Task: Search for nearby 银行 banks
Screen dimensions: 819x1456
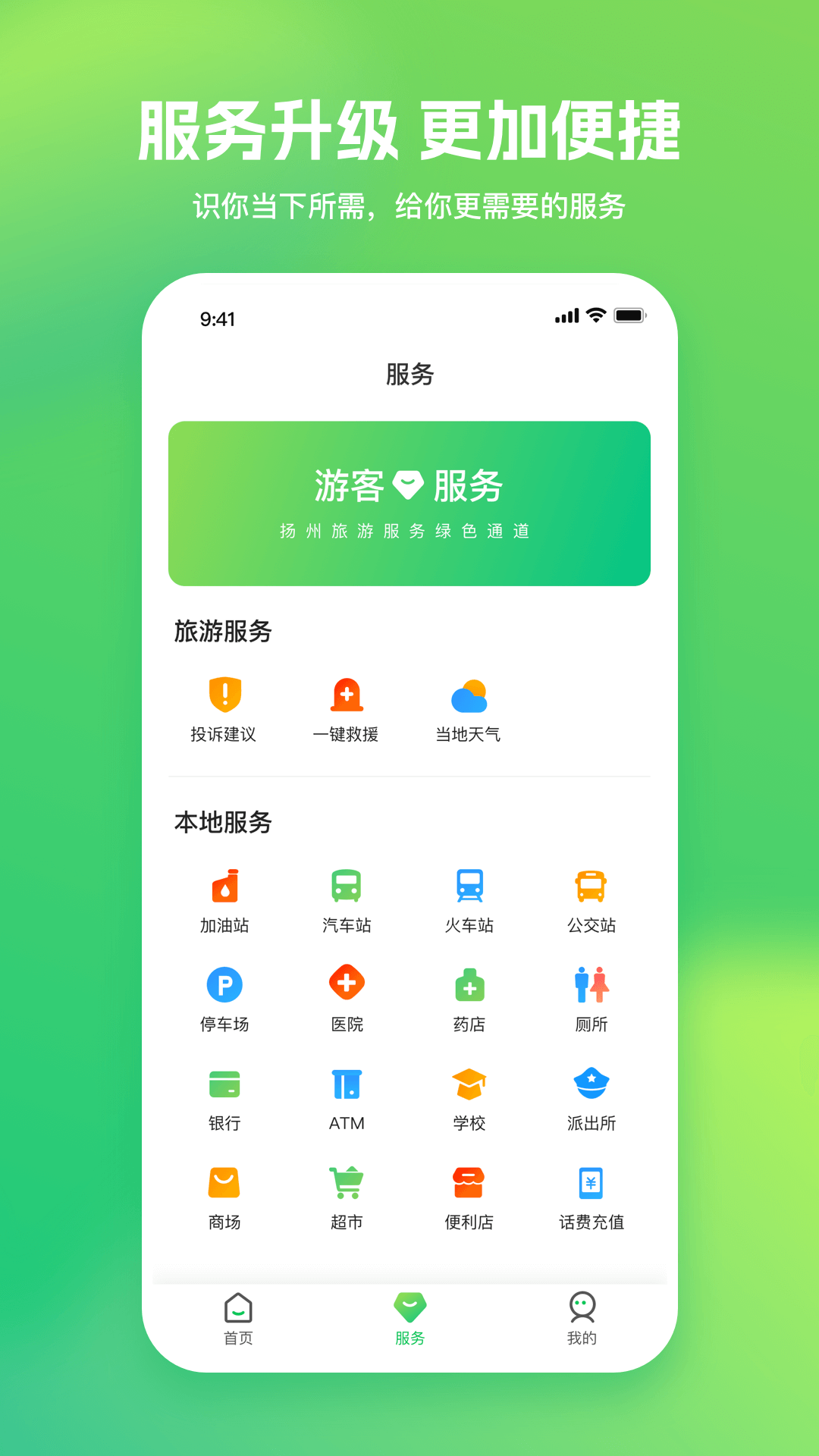Action: (224, 1096)
